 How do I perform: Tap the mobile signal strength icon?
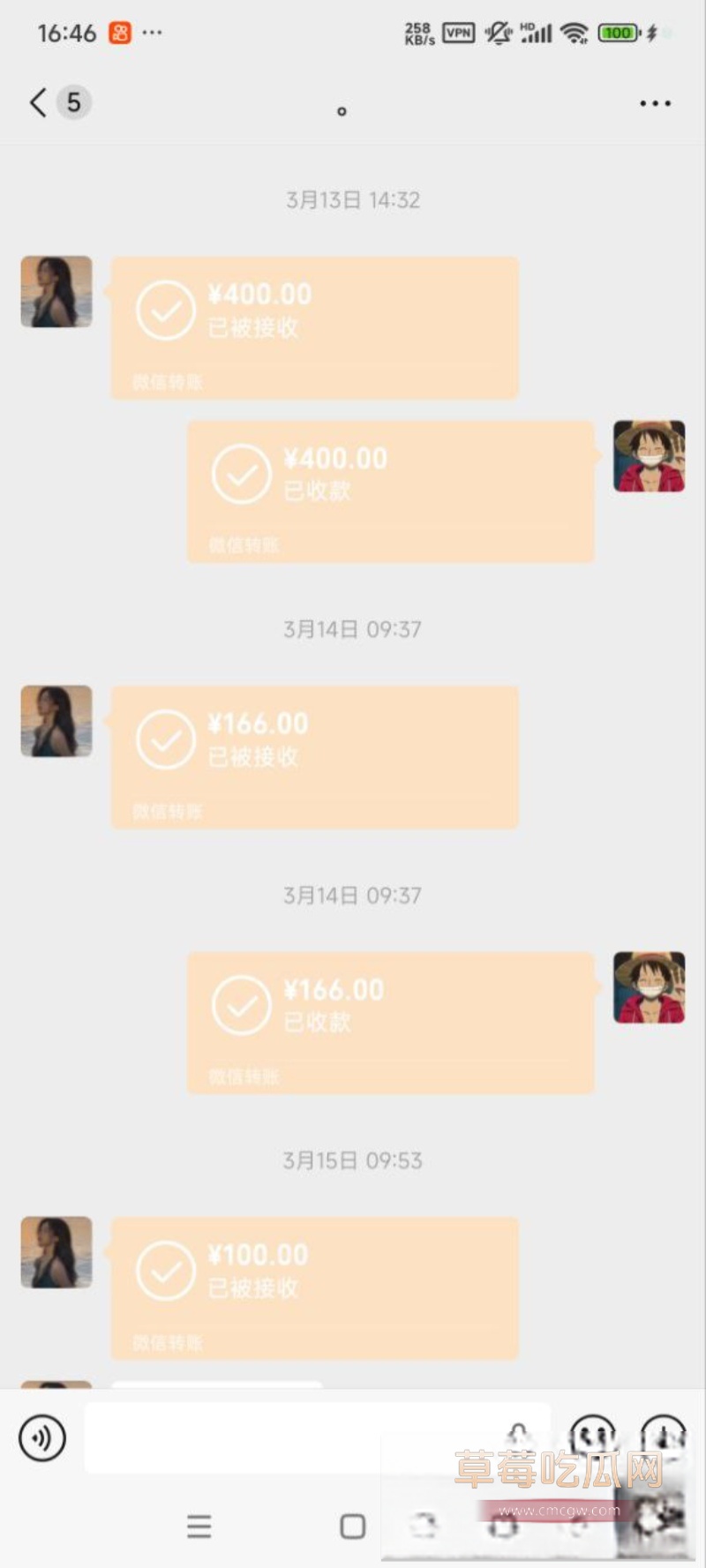[x=536, y=33]
